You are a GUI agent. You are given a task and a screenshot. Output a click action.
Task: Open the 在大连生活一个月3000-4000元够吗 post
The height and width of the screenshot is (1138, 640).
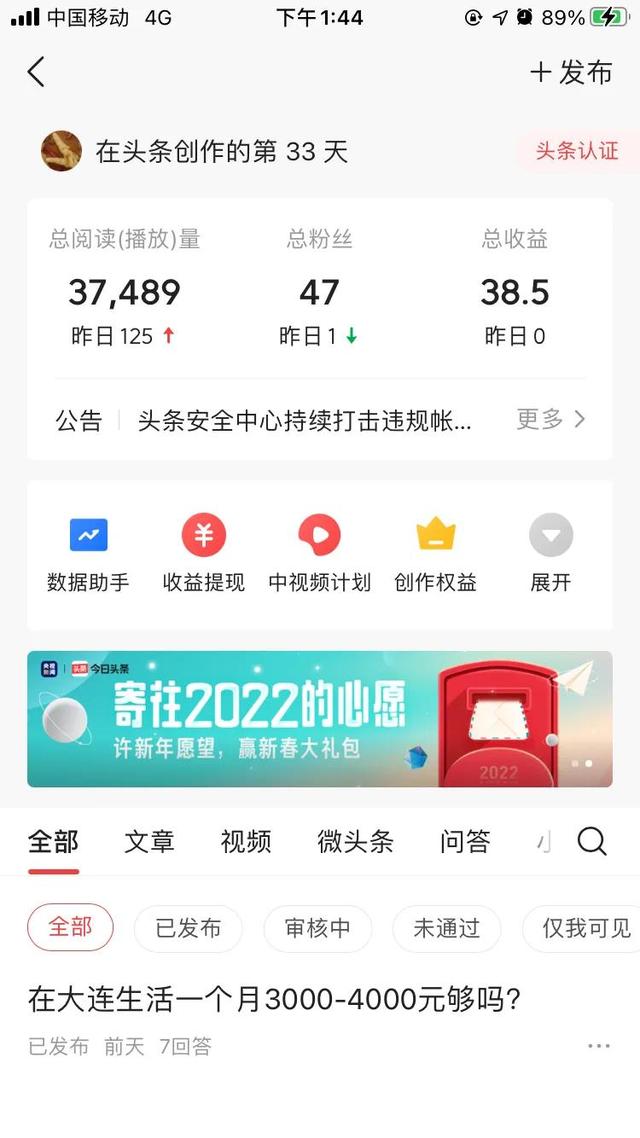pyautogui.click(x=275, y=998)
